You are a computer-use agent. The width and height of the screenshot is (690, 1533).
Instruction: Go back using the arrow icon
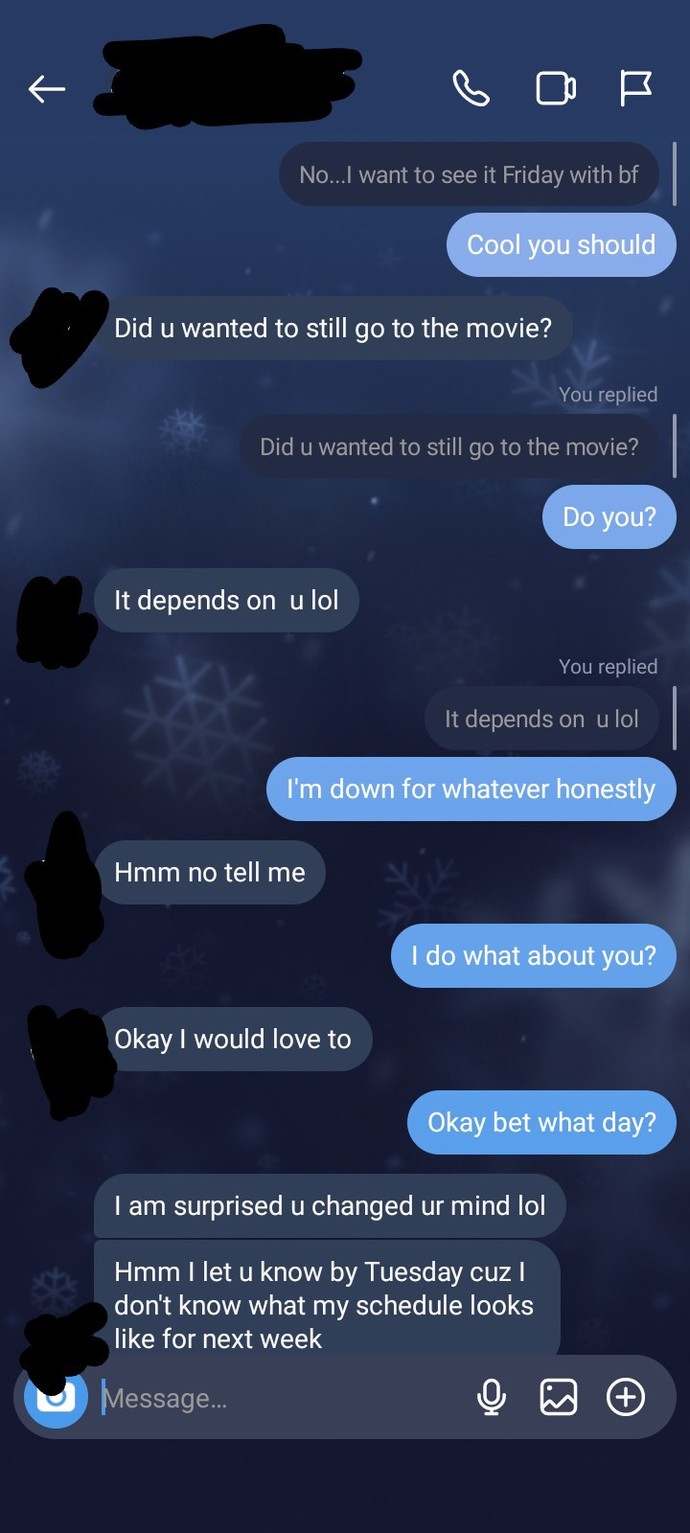pos(46,89)
